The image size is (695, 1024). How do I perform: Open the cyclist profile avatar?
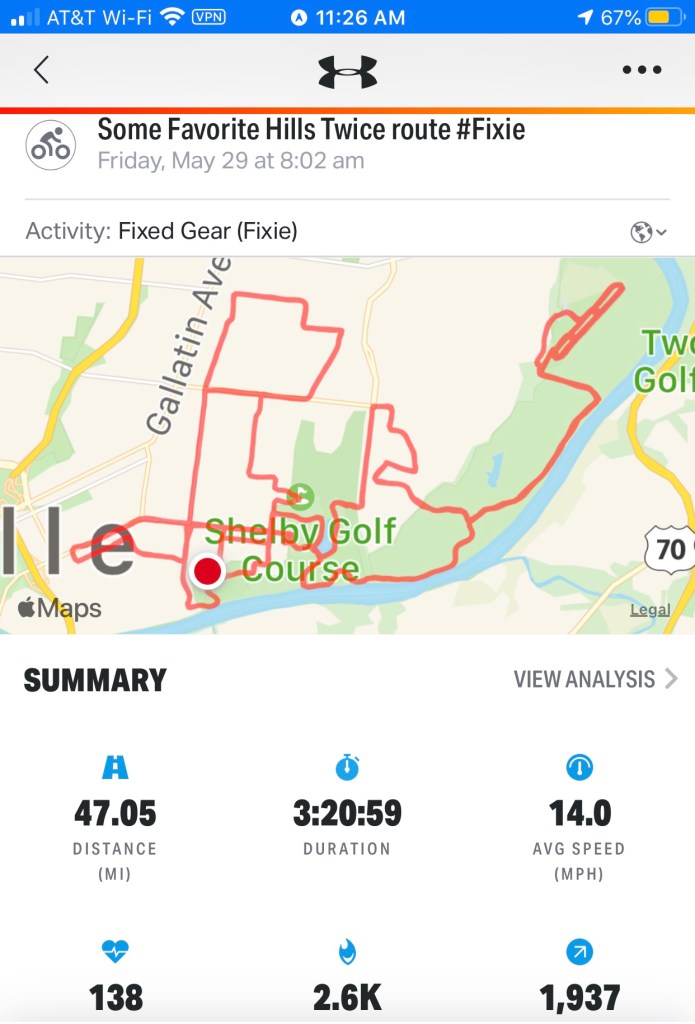point(50,146)
